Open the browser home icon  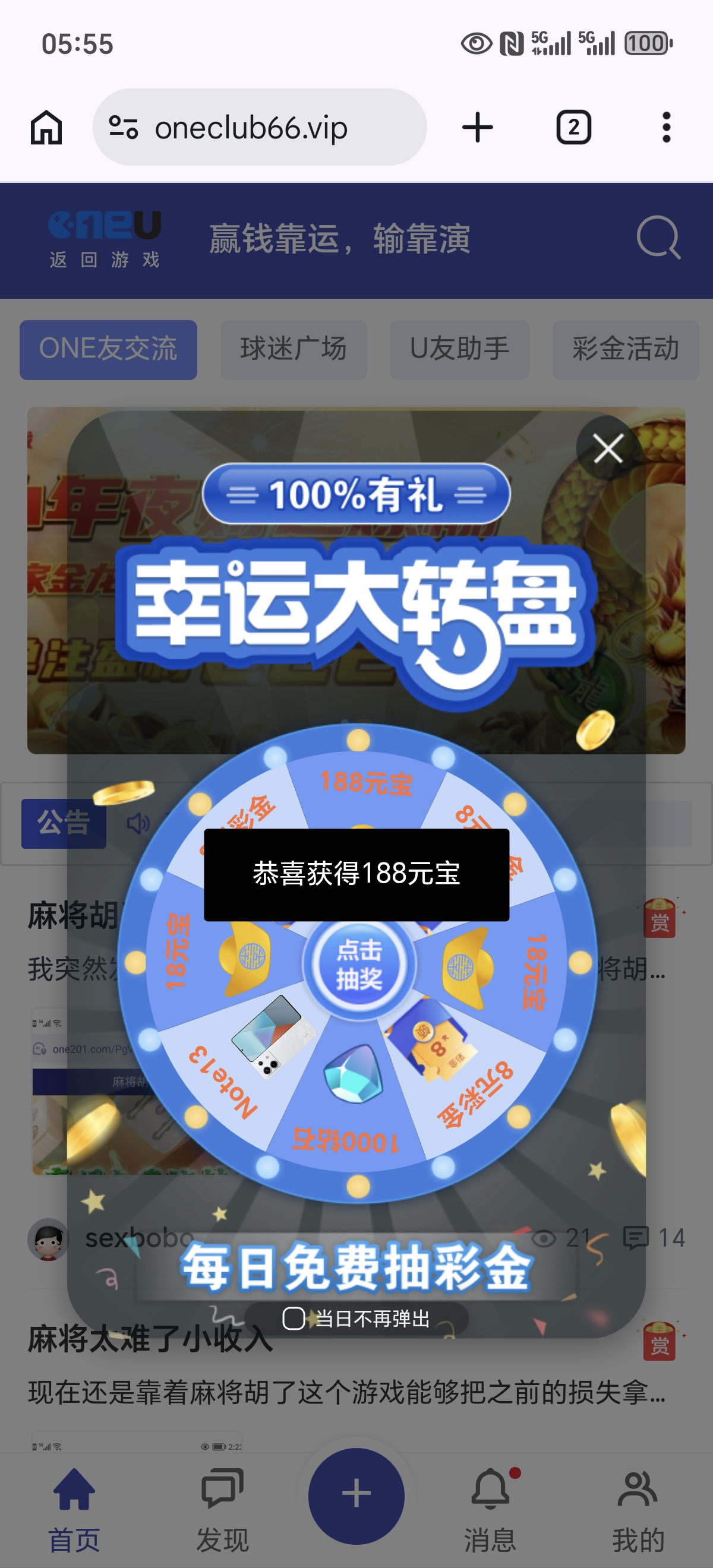[47, 127]
